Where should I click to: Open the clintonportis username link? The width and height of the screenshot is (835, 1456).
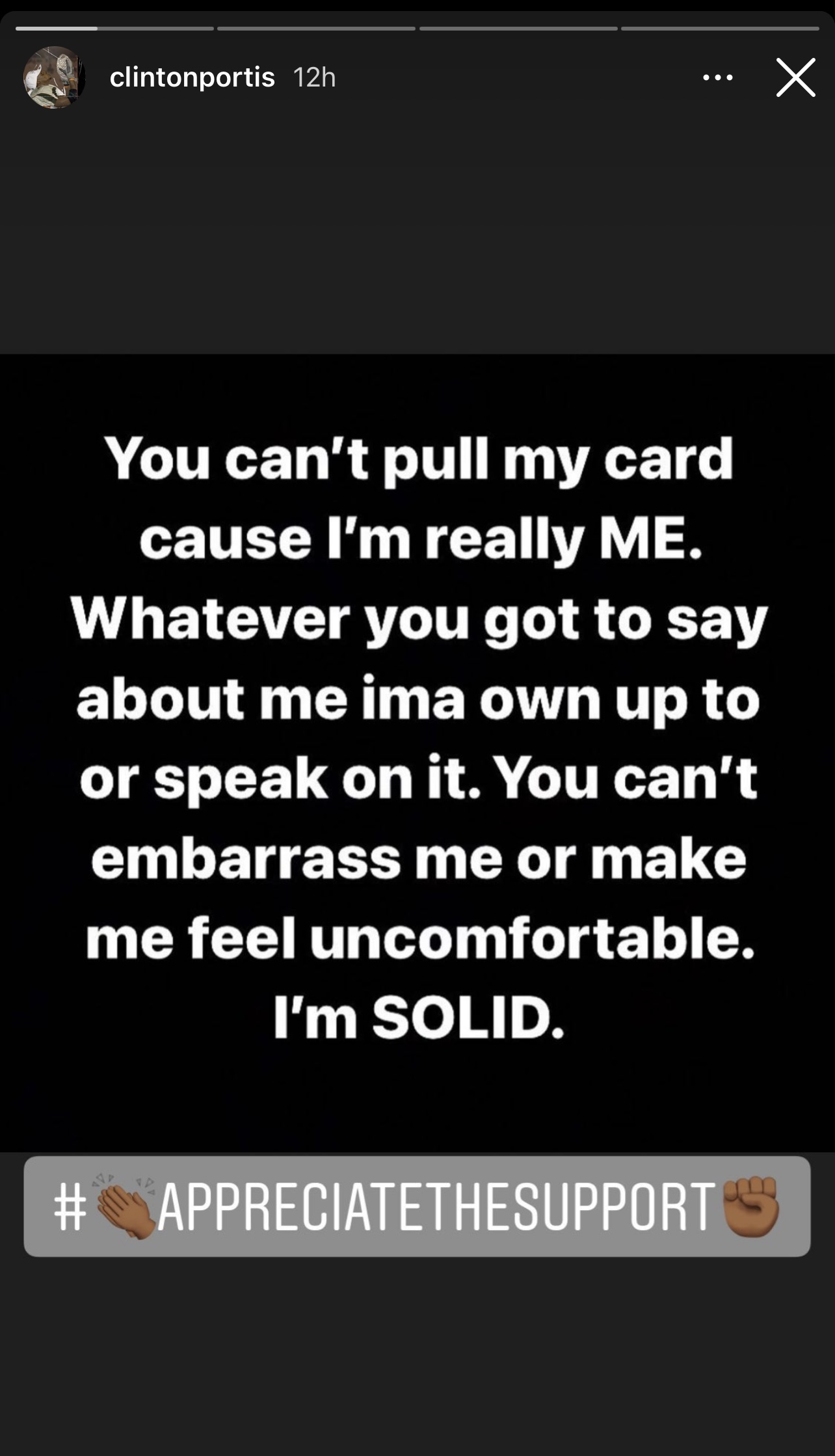(192, 78)
